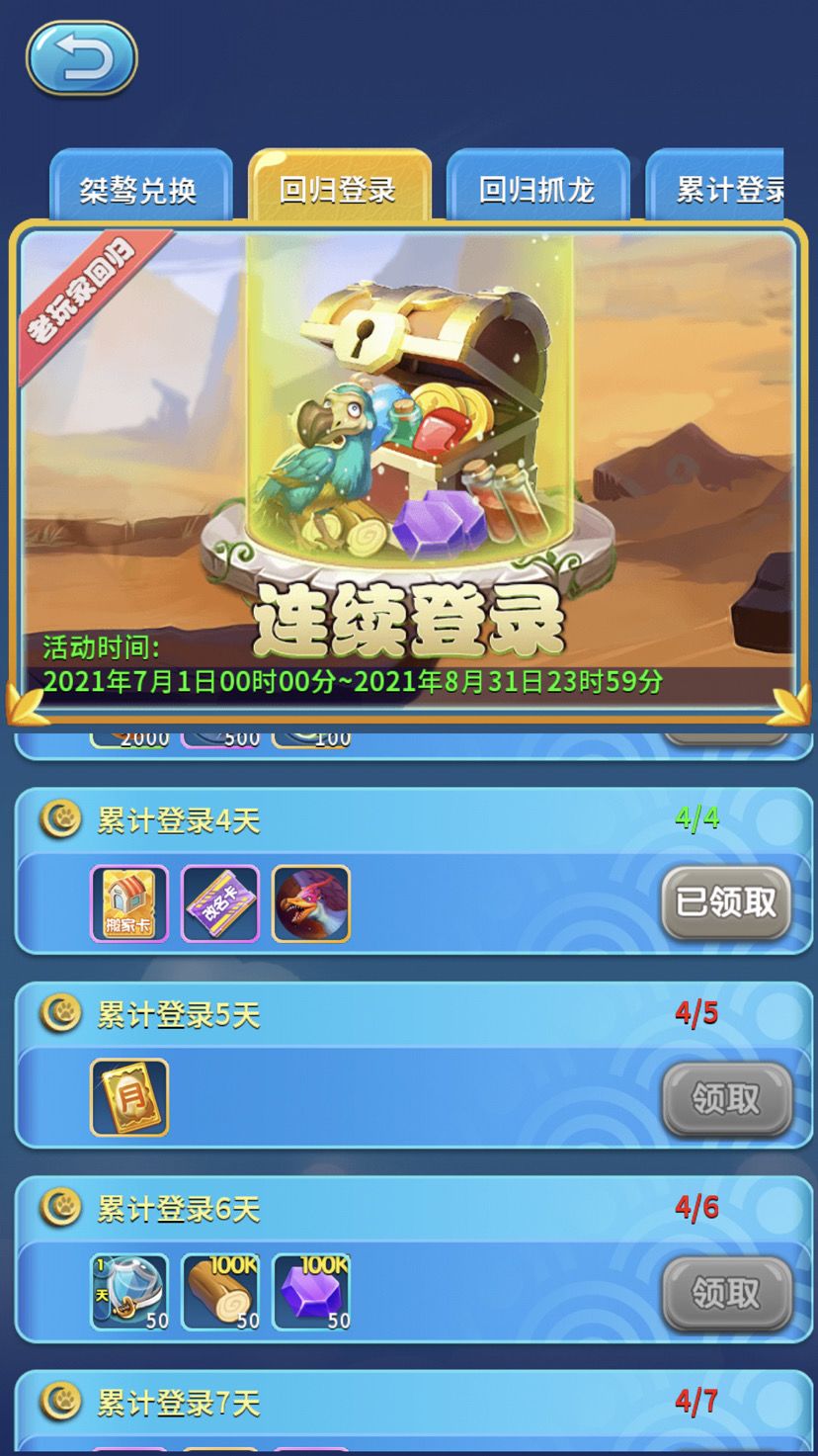Select the 回归登录 tab
The image size is (818, 1456).
[x=340, y=188]
